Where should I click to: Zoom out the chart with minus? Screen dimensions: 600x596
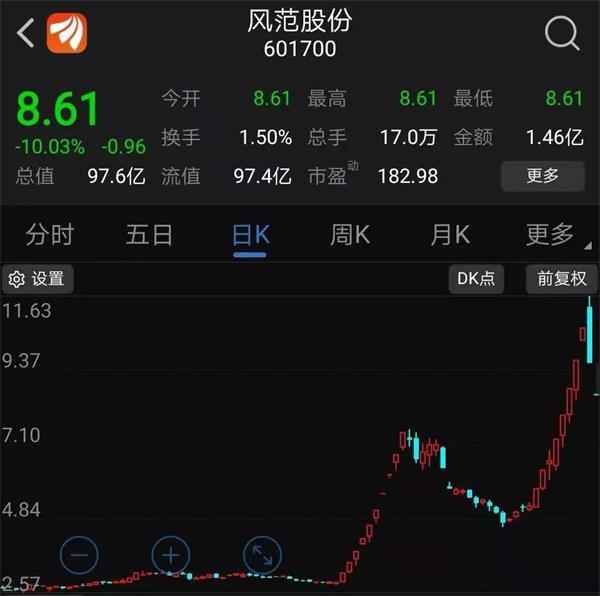tap(80, 555)
